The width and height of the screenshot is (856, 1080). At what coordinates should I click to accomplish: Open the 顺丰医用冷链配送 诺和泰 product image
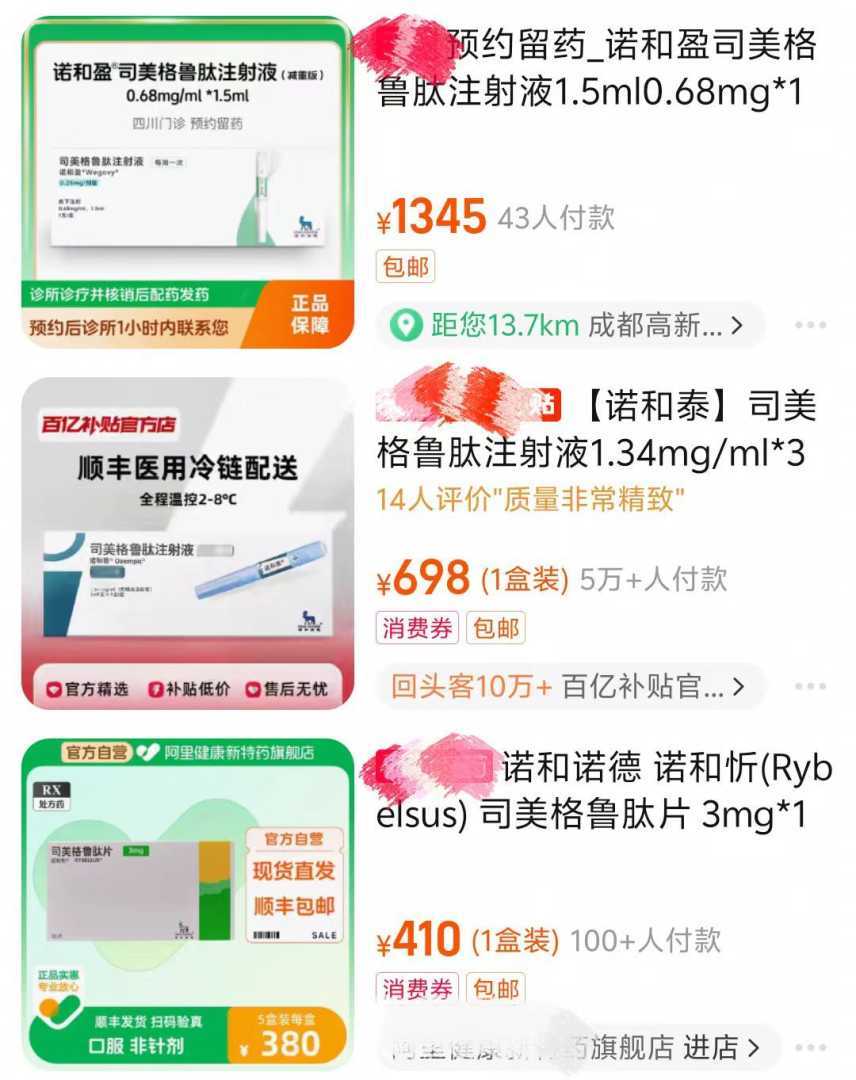[188, 543]
